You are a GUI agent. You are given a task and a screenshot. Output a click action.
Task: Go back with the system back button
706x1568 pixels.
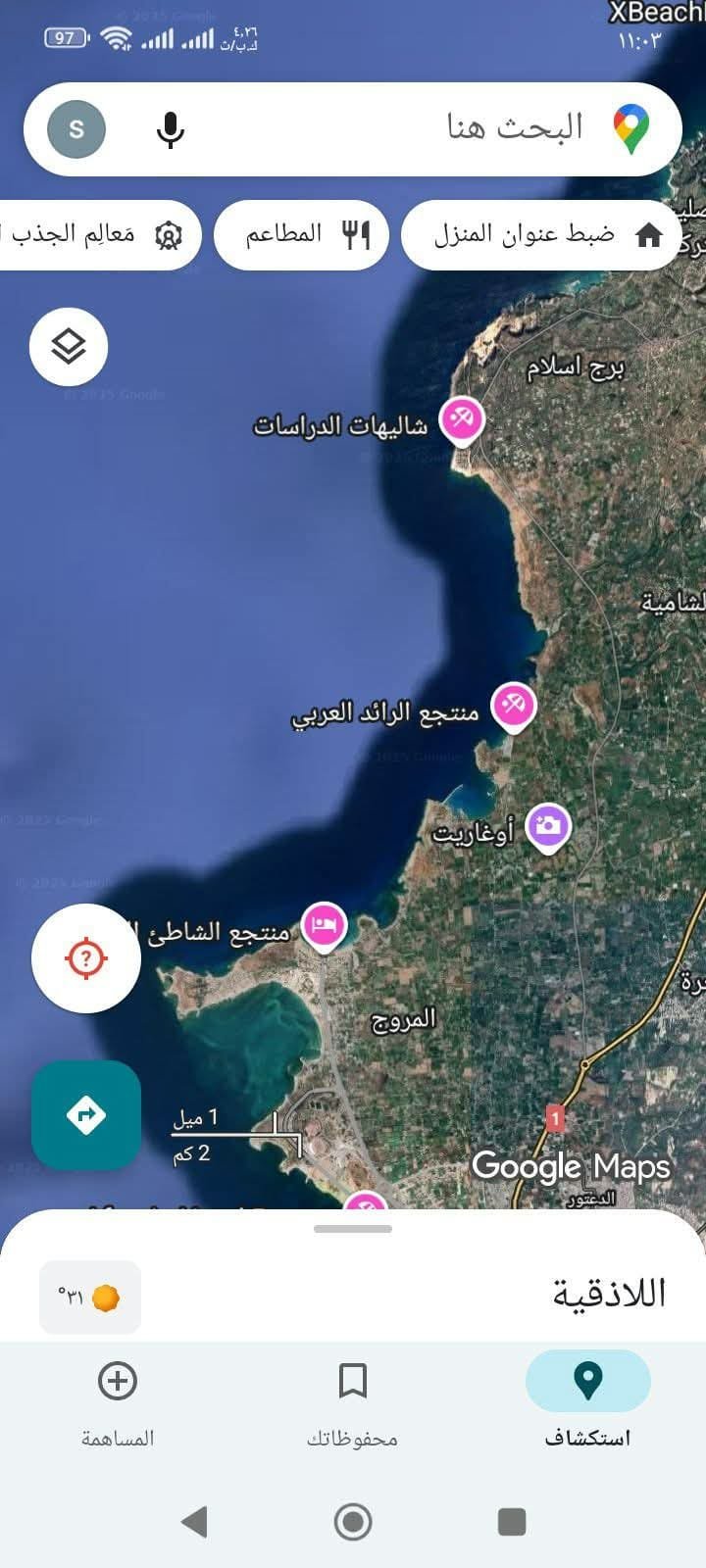(194, 1522)
